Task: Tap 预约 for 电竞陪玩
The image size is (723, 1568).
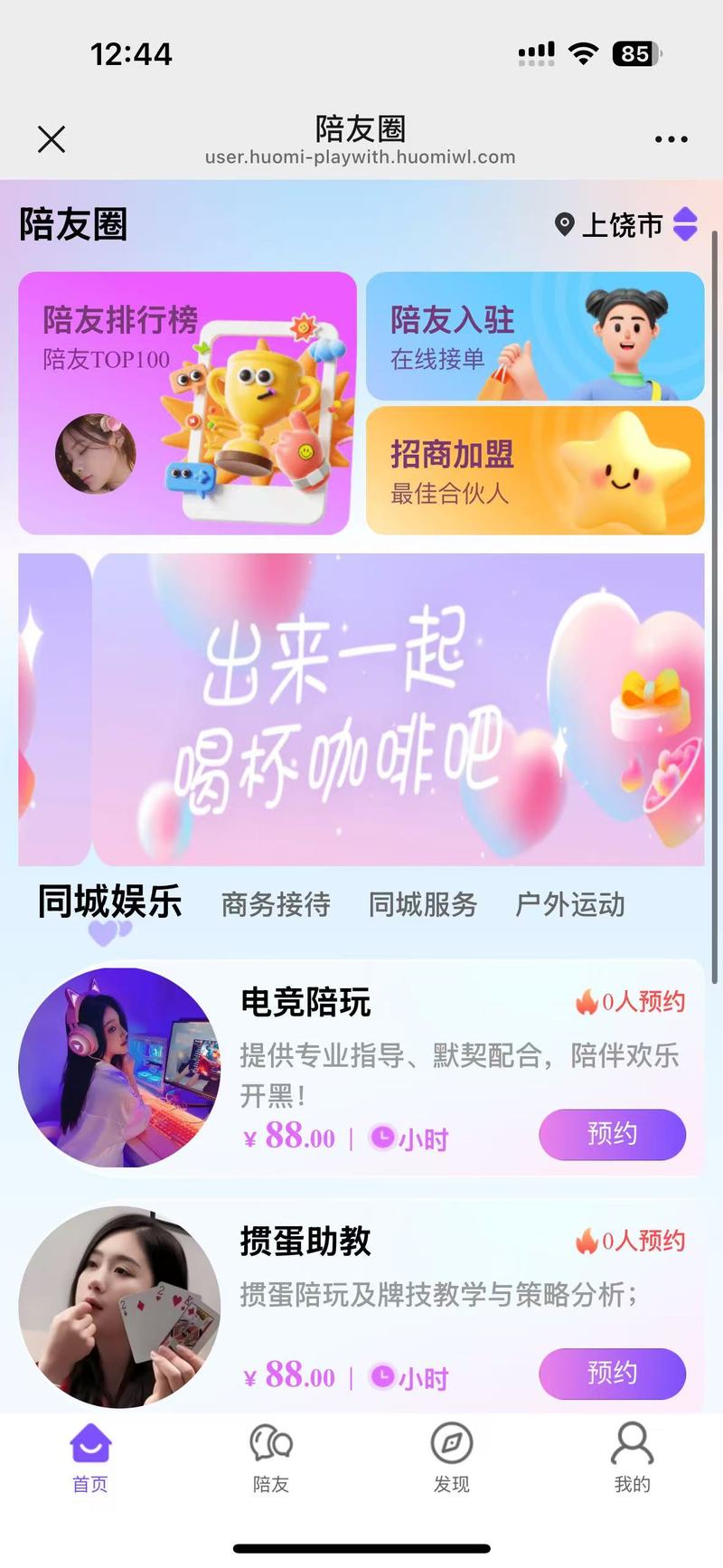Action: point(612,1134)
